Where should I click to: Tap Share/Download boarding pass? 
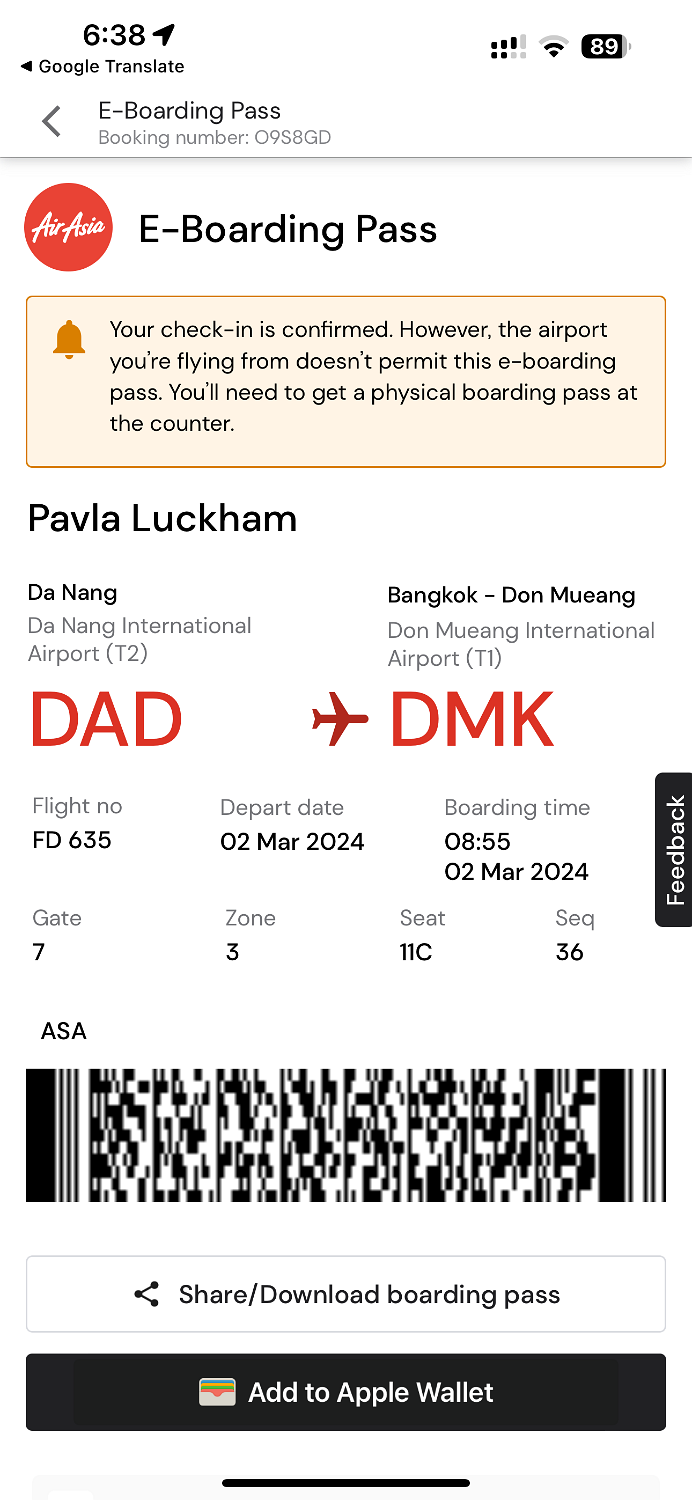(346, 1294)
